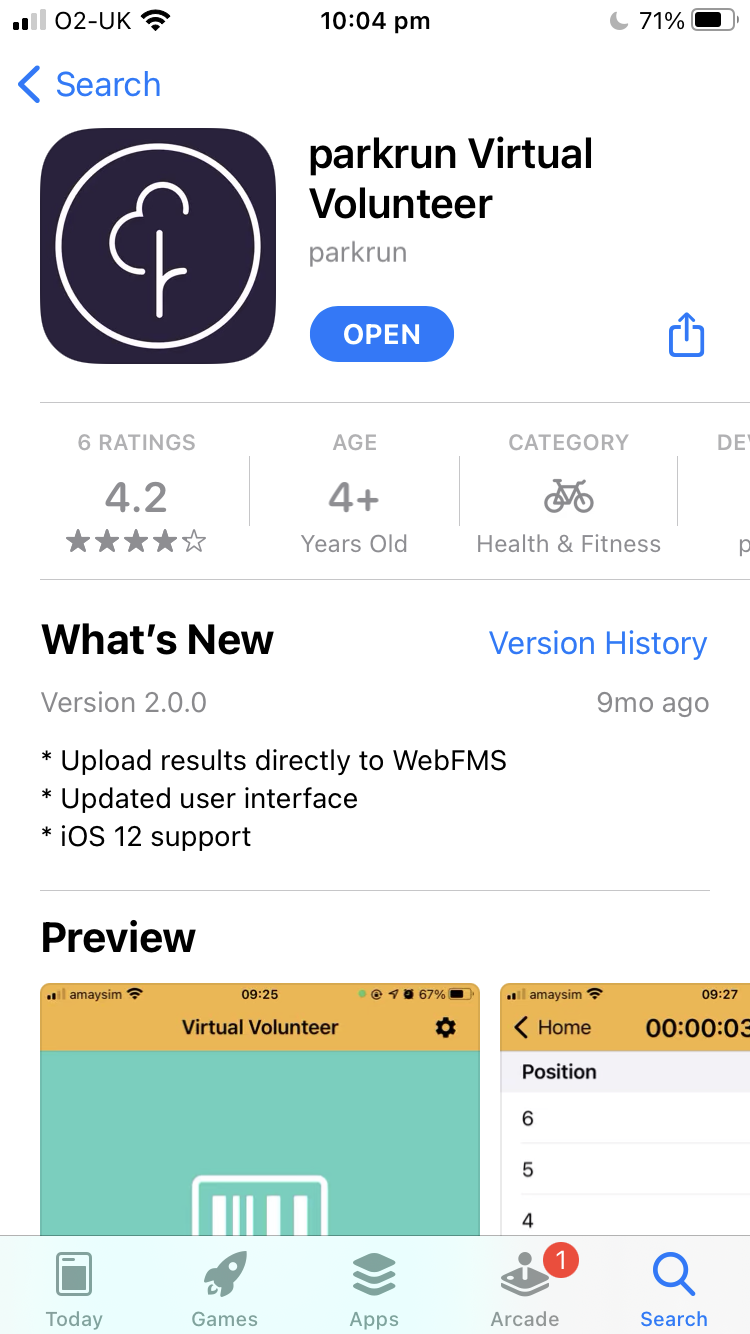Switch to the Apps tab
The height and width of the screenshot is (1334, 750).
(x=374, y=1289)
